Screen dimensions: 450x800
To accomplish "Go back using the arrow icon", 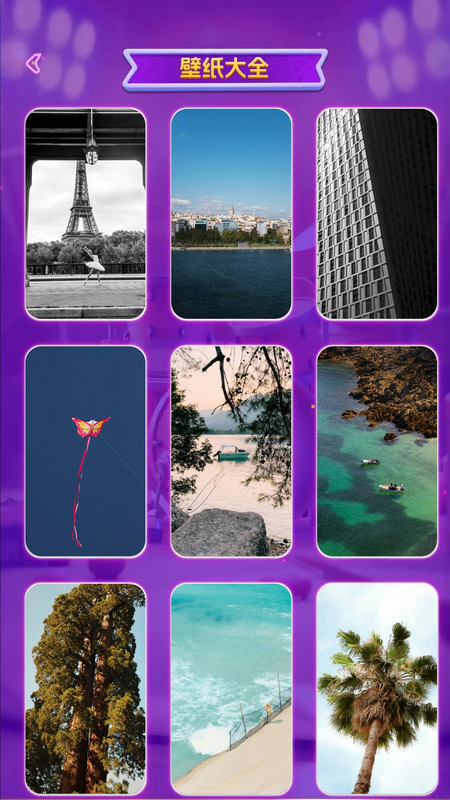I will click(x=34, y=63).
